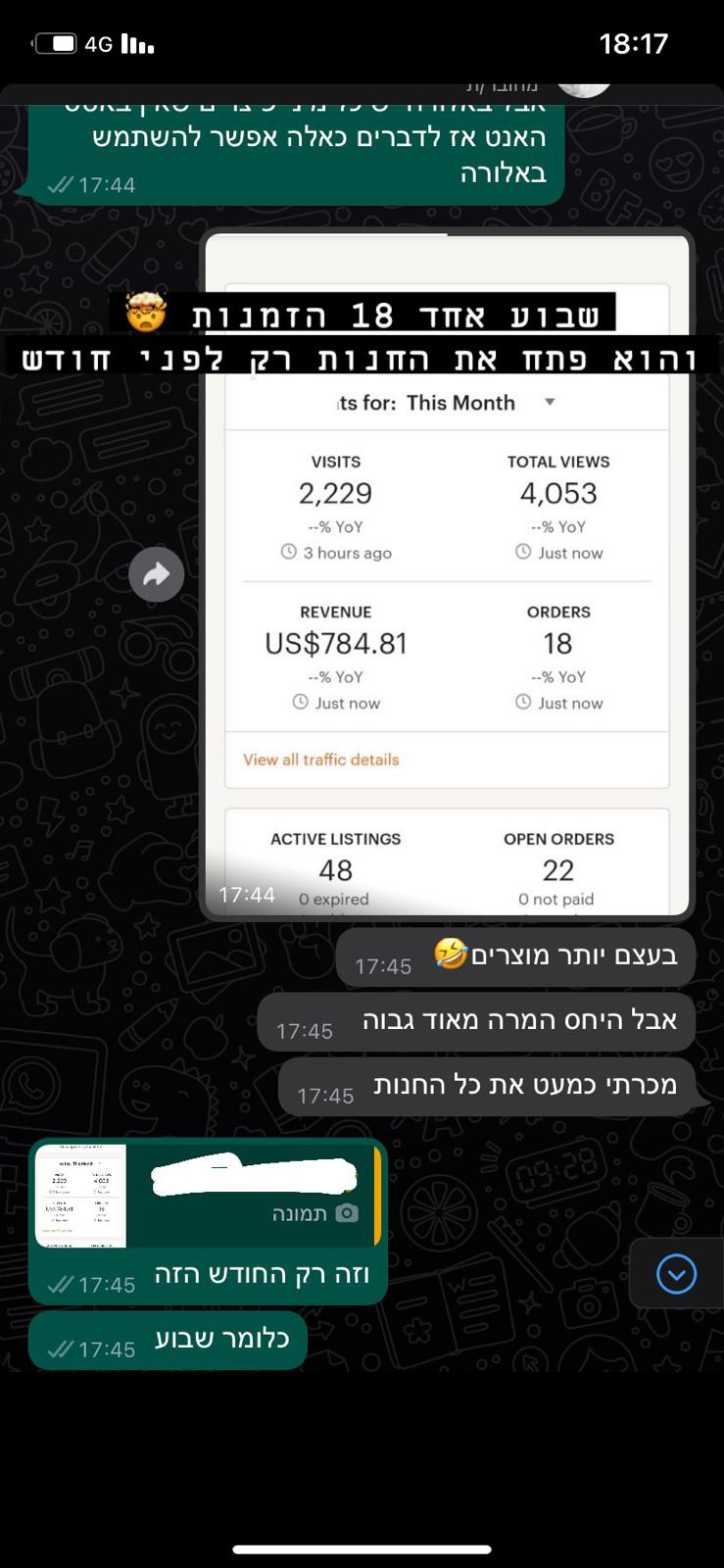
Task: Tap the battery icon in the status bar
Action: click(59, 42)
